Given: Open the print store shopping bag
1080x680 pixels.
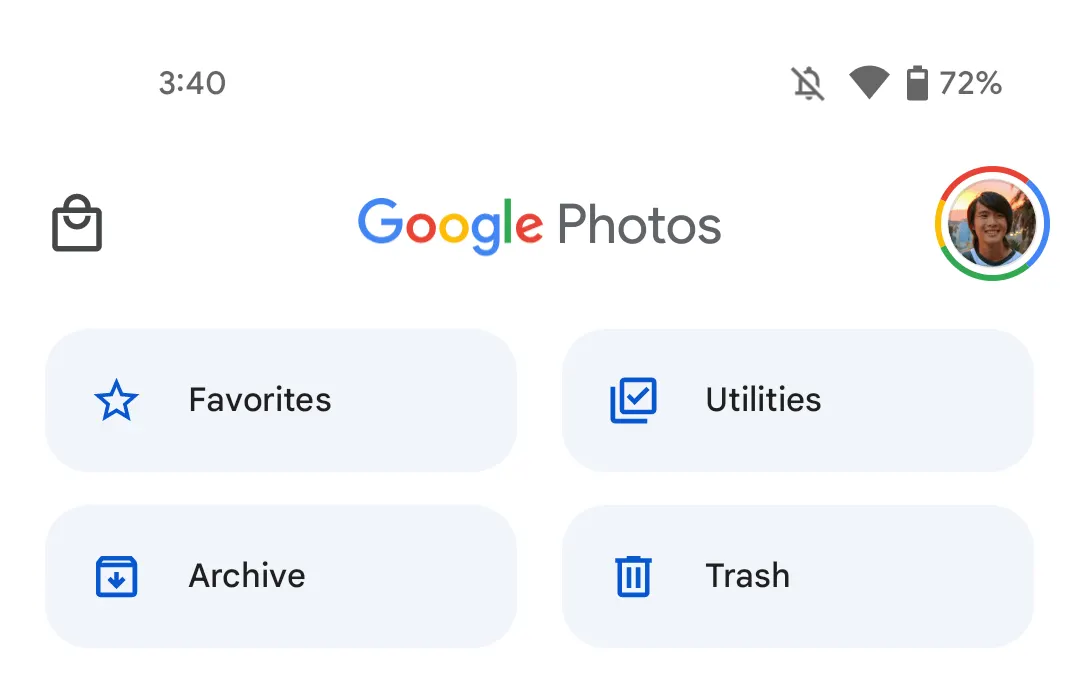Looking at the screenshot, I should (x=77, y=223).
